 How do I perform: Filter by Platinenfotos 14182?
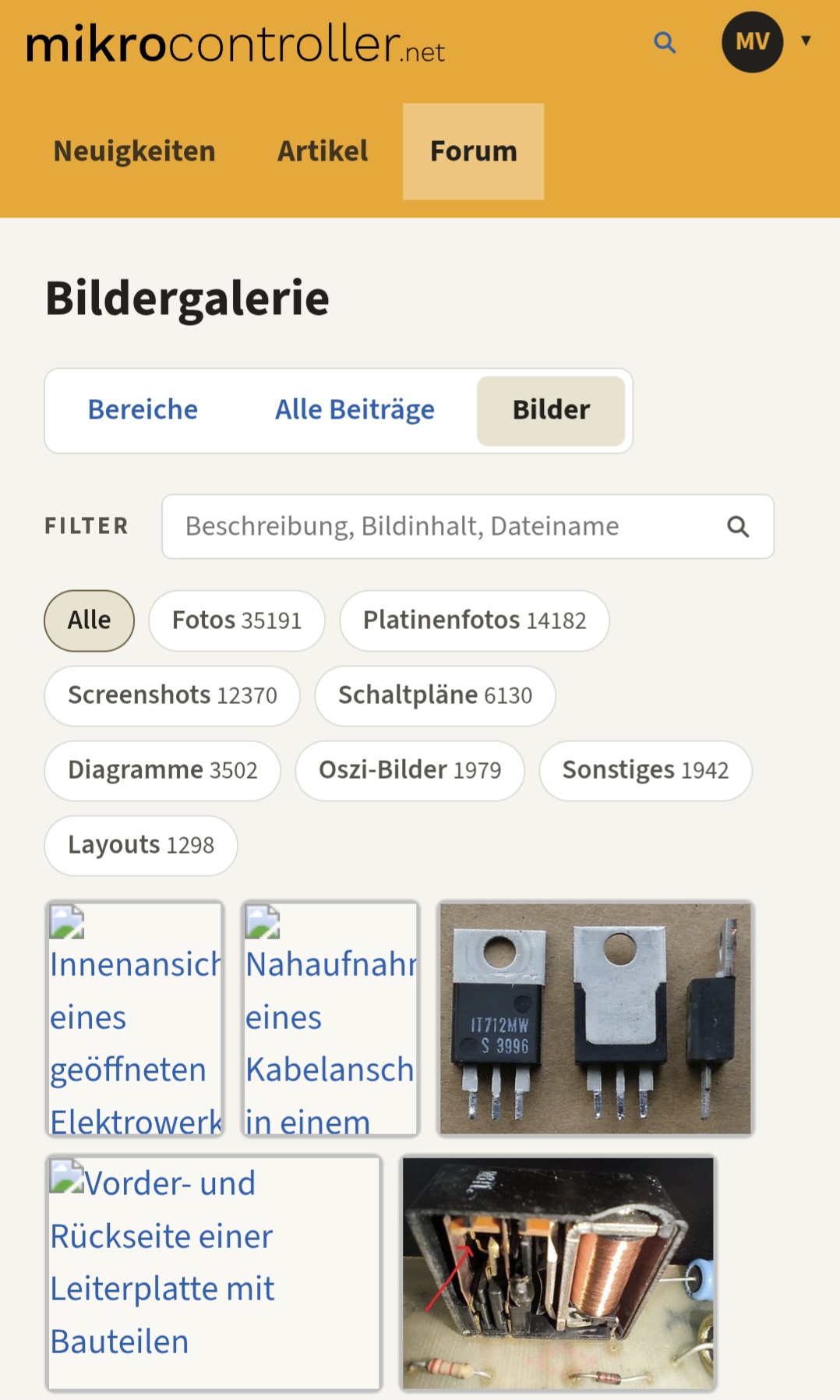click(x=475, y=620)
